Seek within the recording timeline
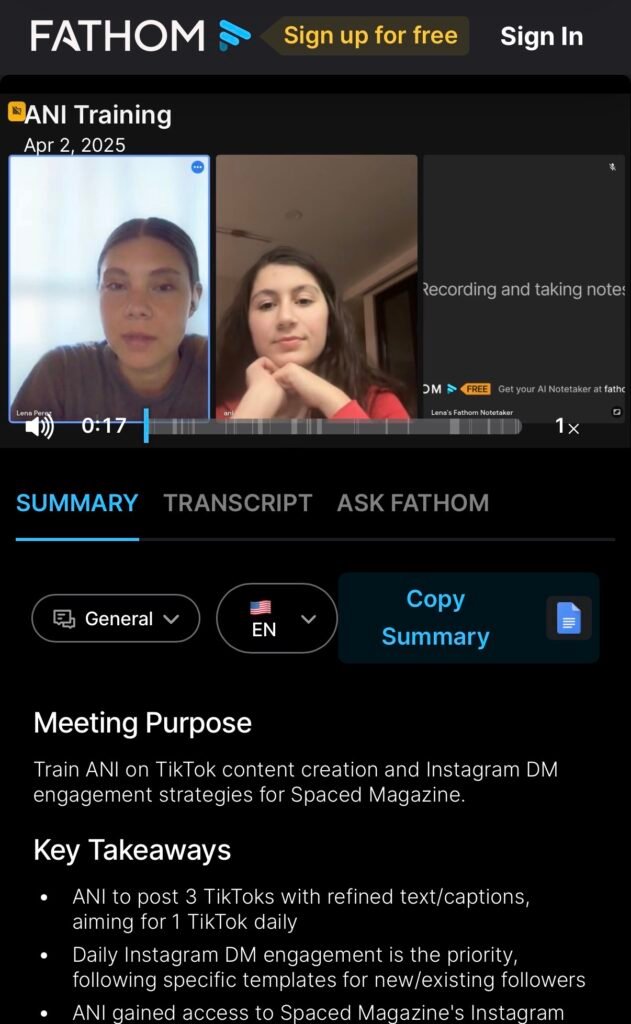Screen dimensions: 631x1024 click(x=335, y=427)
